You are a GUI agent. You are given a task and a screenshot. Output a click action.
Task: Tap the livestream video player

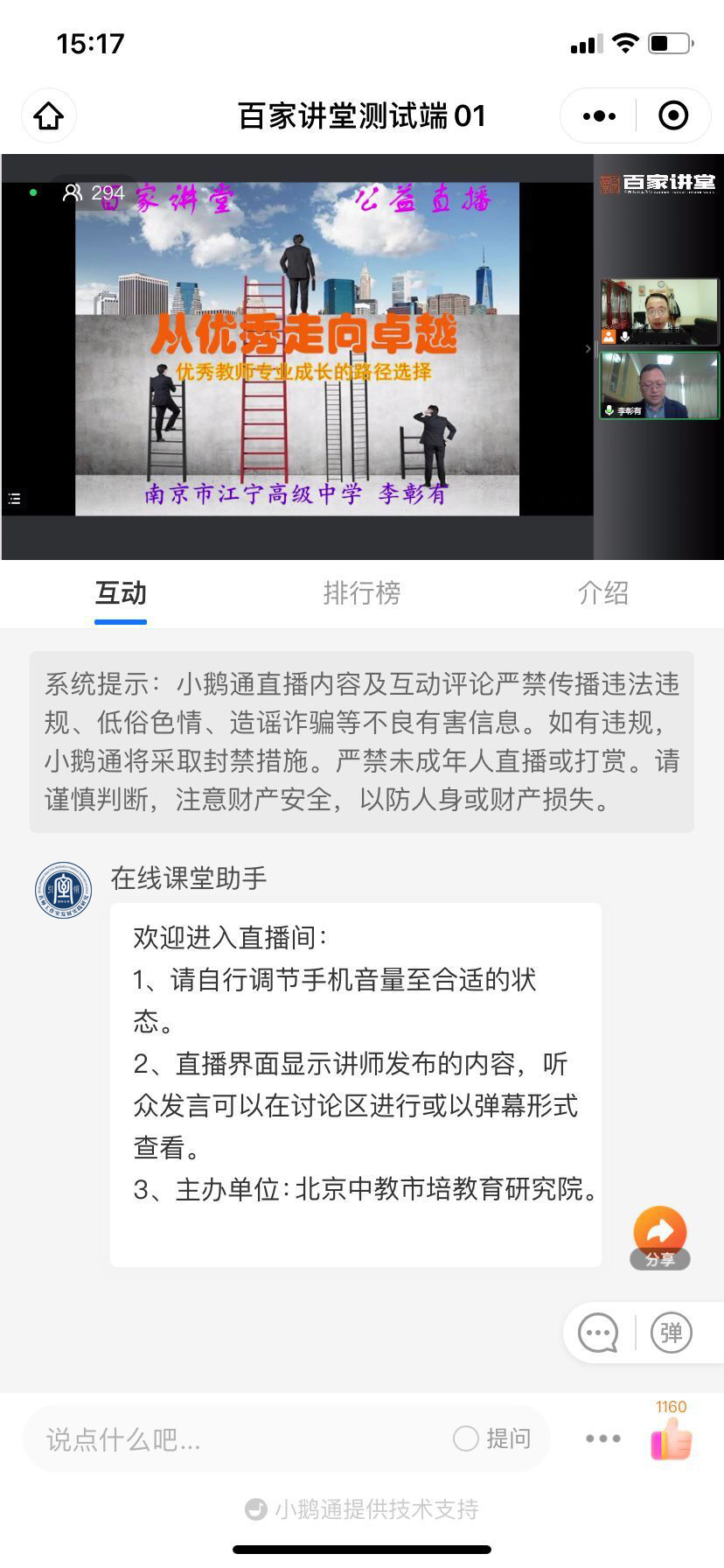point(297,350)
